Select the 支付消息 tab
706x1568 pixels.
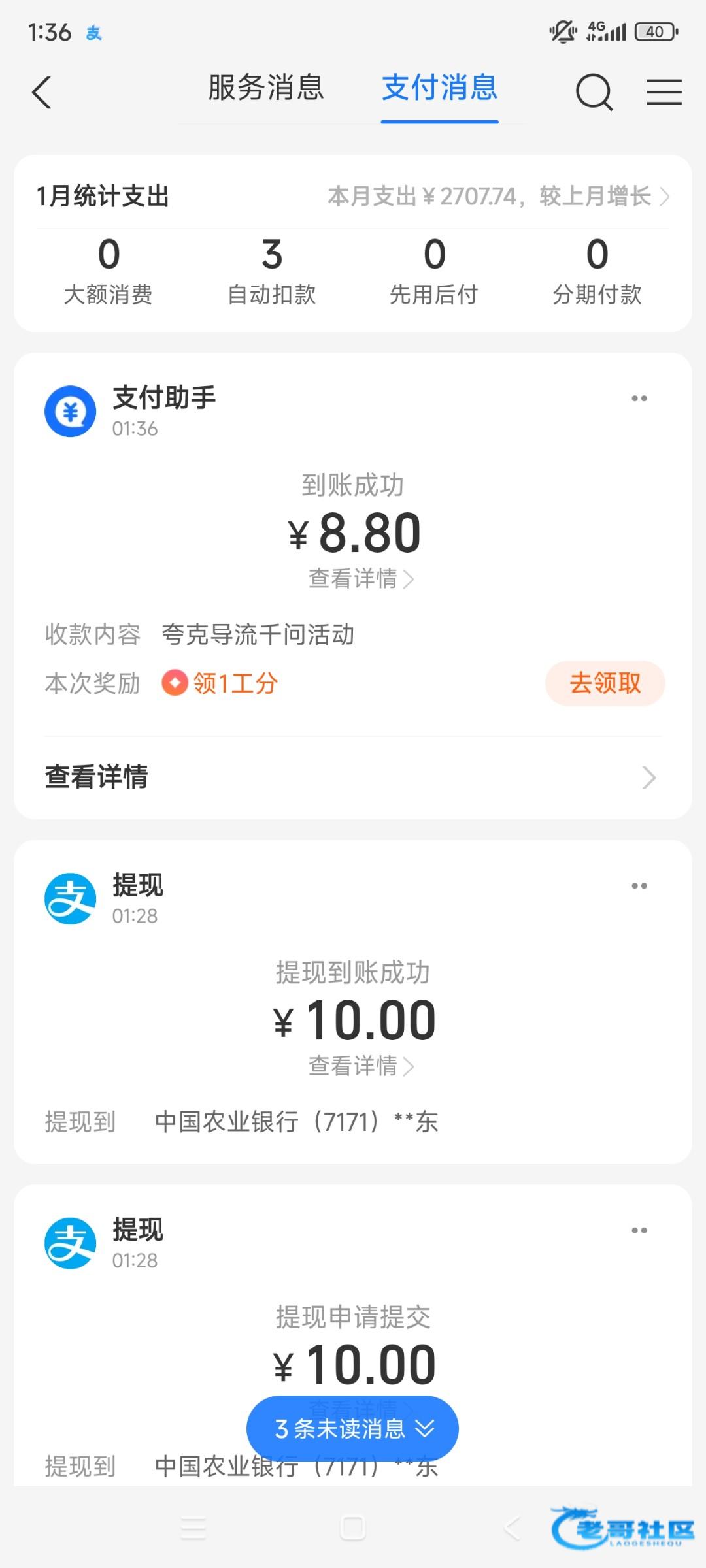point(440,88)
